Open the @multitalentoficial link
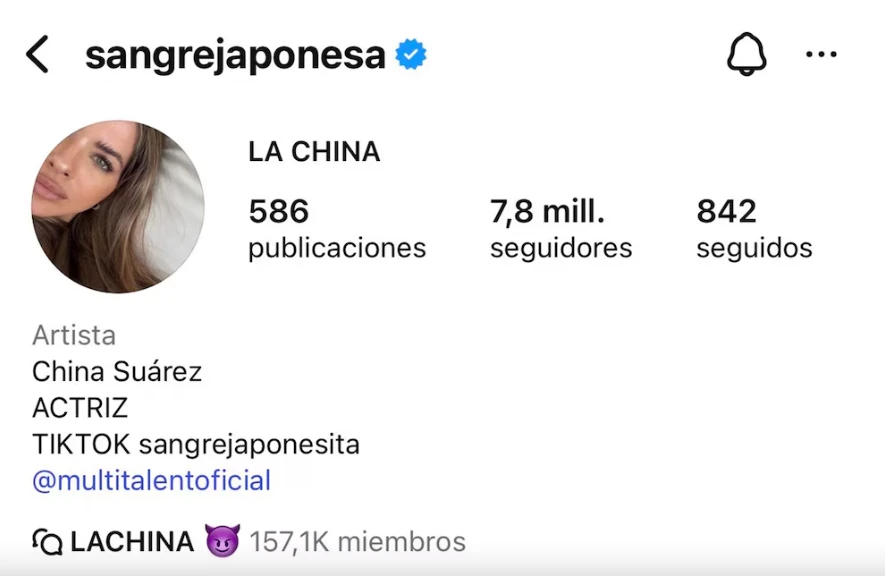885x576 pixels. coord(151,480)
